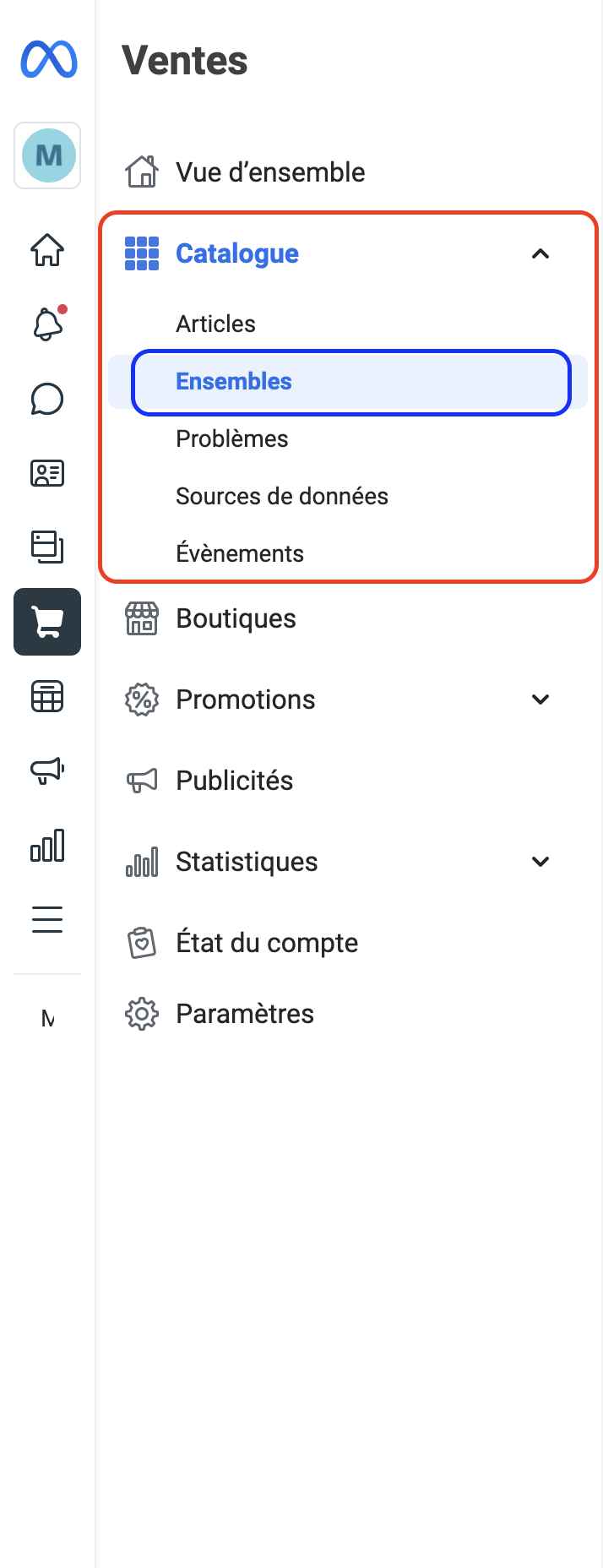Viewport: 603px width, 1568px height.
Task: Open Évènements in the catalogue
Action: click(239, 553)
